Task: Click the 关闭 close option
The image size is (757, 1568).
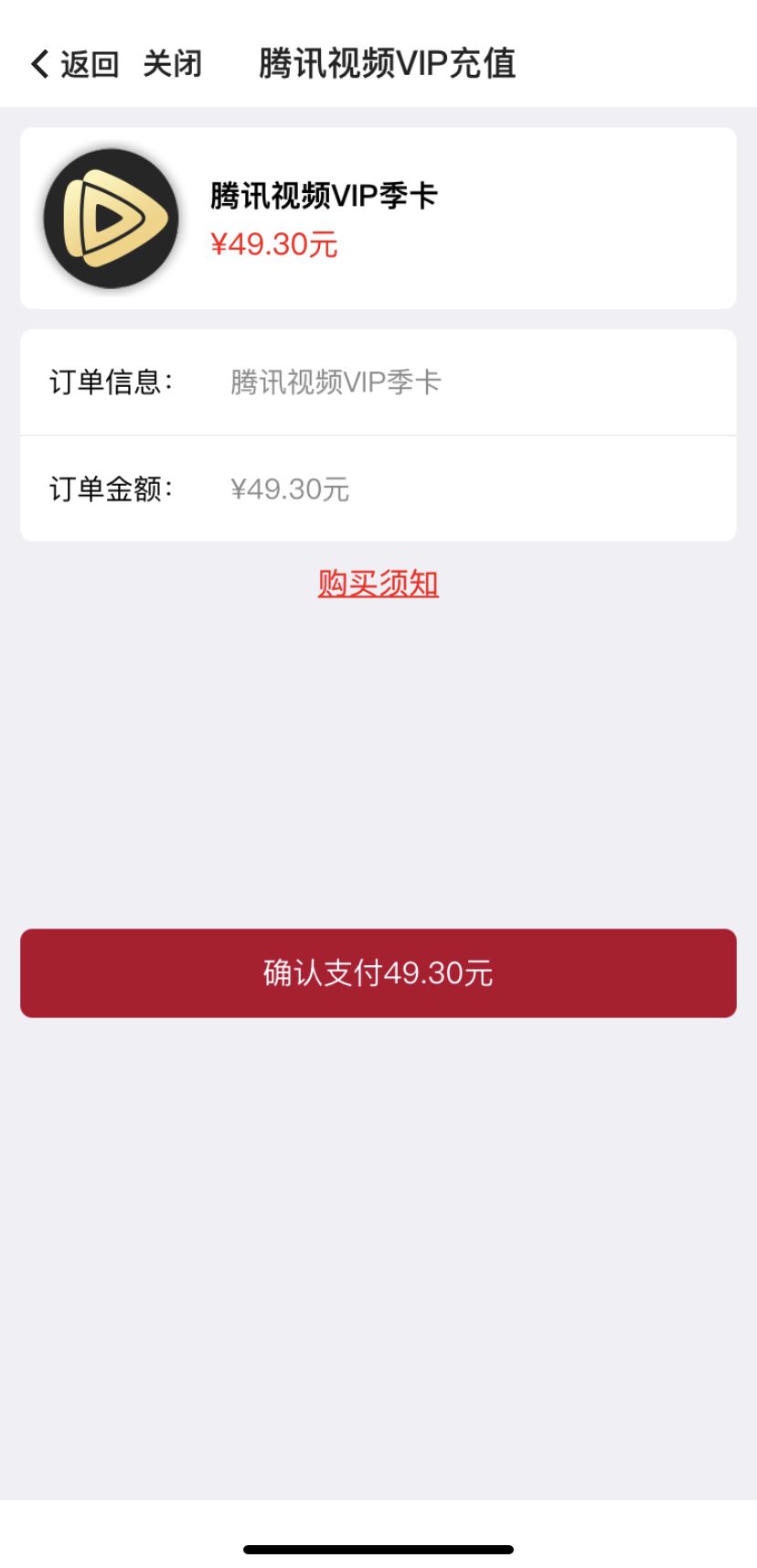Action: pos(174,64)
